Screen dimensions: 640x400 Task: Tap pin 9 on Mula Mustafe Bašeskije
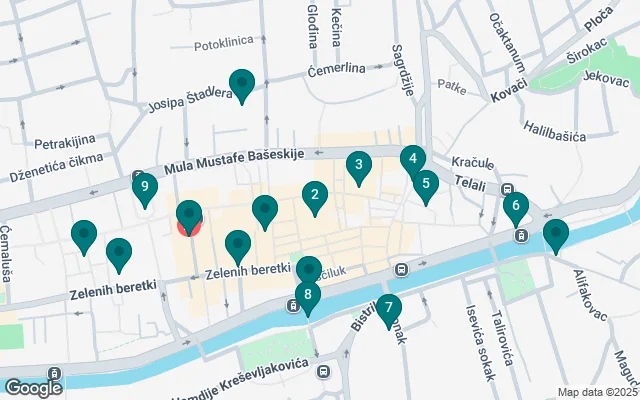145,186
